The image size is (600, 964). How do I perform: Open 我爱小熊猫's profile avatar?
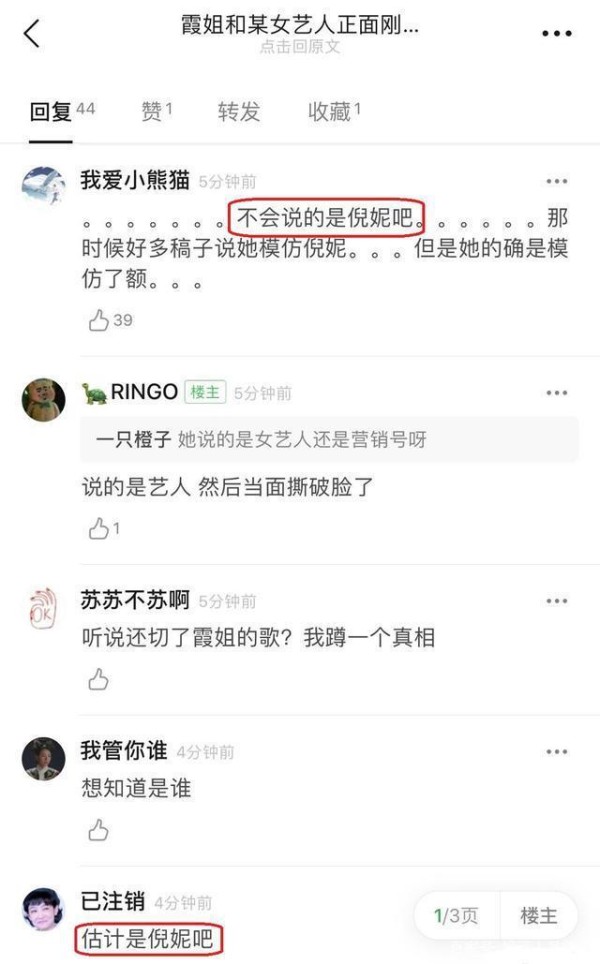click(x=43, y=184)
